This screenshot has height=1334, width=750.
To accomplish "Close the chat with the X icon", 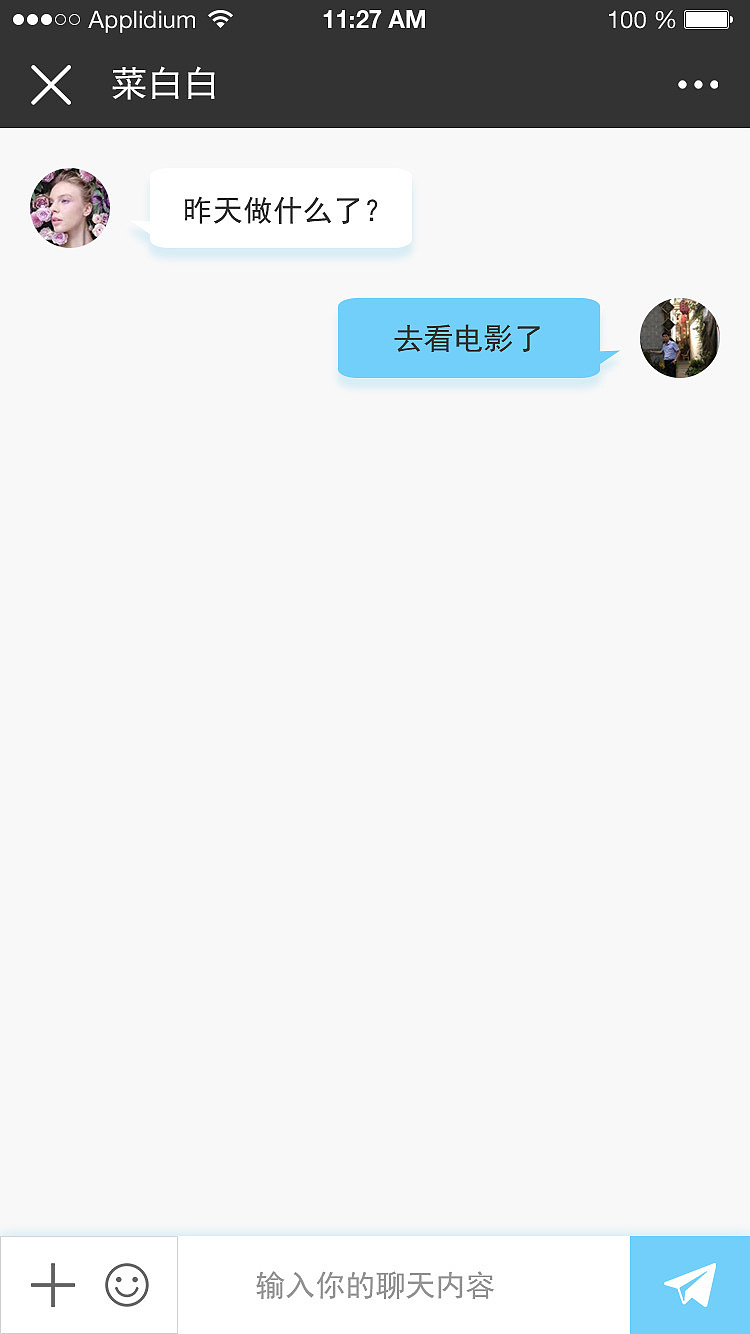I will pyautogui.click(x=51, y=85).
